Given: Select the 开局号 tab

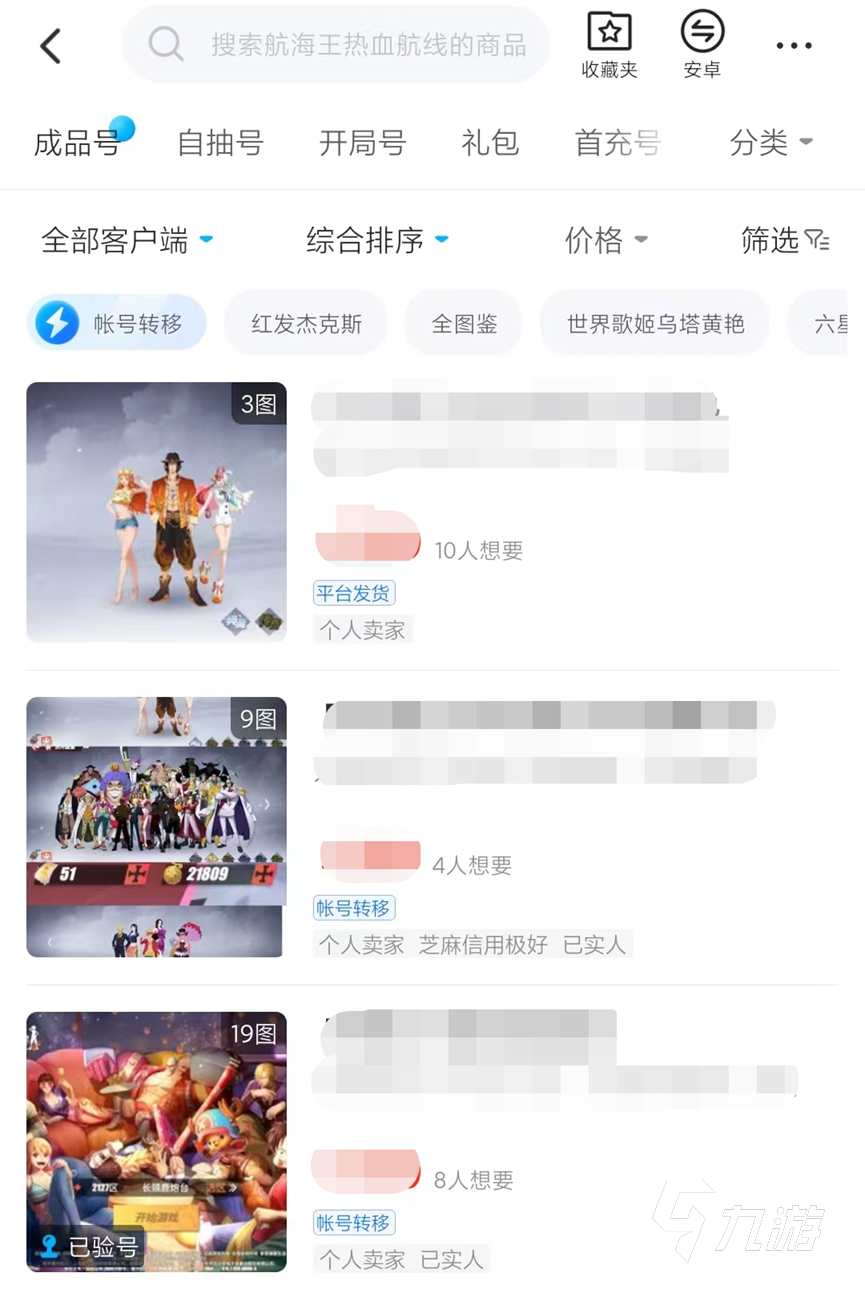Looking at the screenshot, I should 362,143.
